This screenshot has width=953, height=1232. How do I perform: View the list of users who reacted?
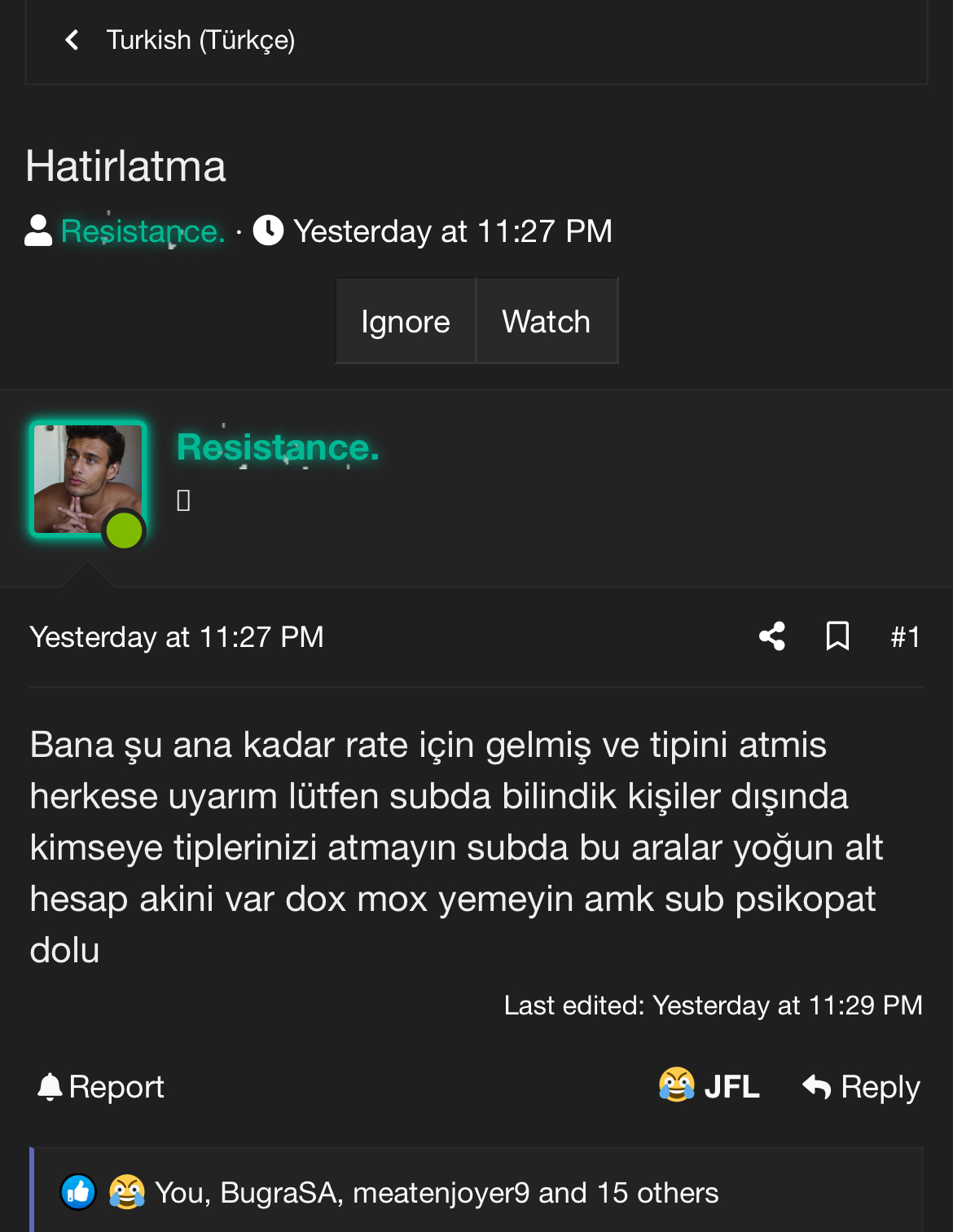click(437, 1193)
